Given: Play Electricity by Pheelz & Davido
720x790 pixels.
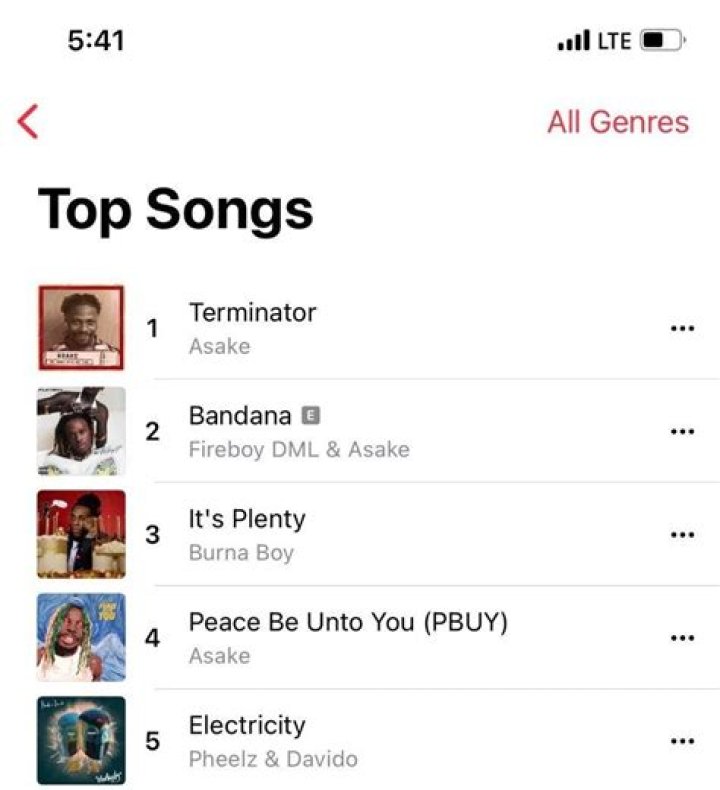Looking at the screenshot, I should [247, 740].
